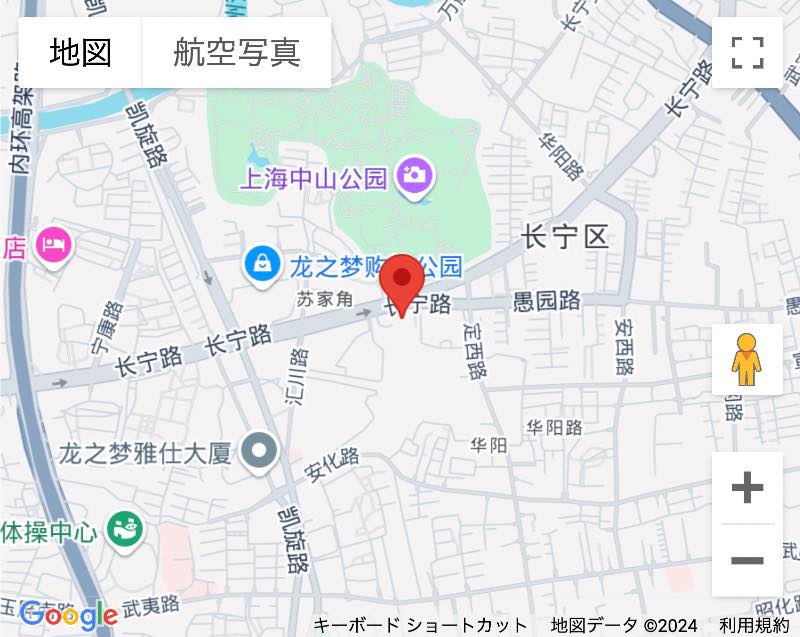Open 上海中山公园 place marker
The image size is (800, 637).
414,176
